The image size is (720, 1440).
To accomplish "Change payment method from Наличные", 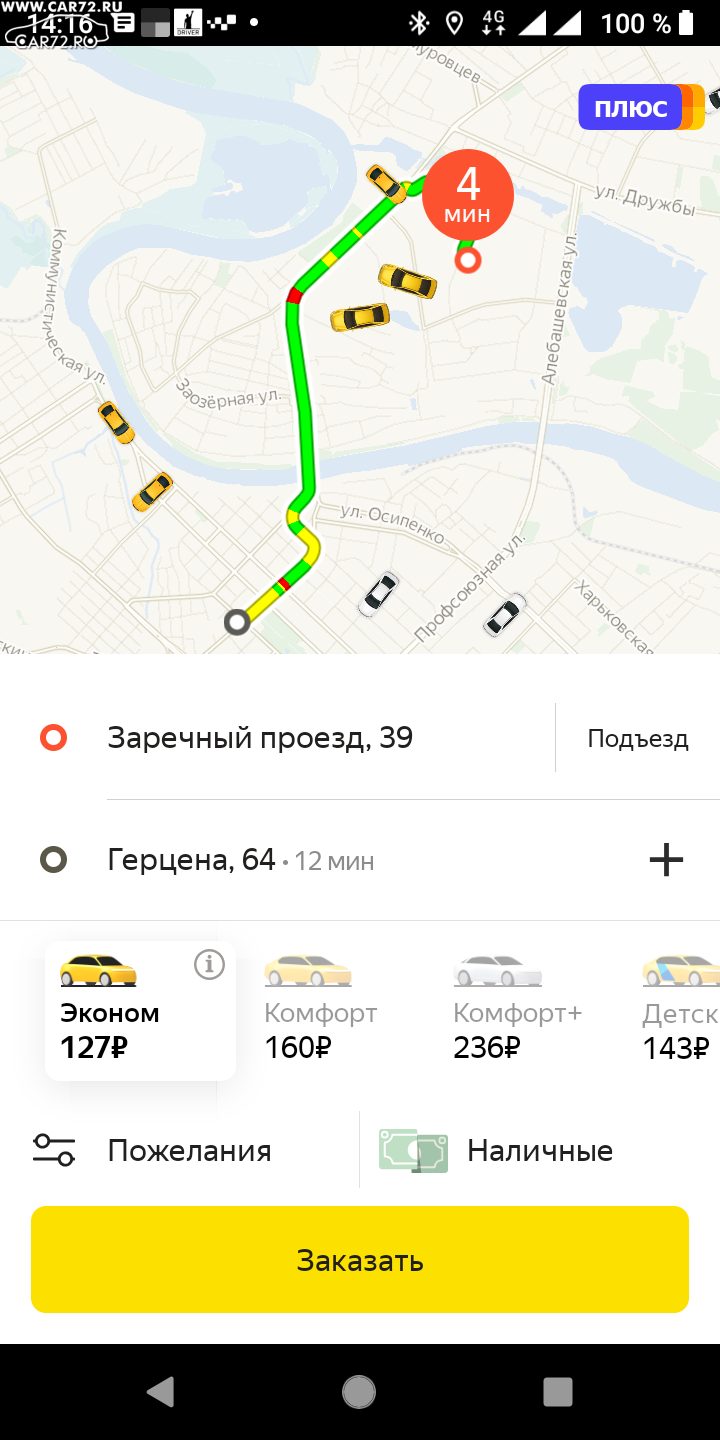I will 540,1150.
